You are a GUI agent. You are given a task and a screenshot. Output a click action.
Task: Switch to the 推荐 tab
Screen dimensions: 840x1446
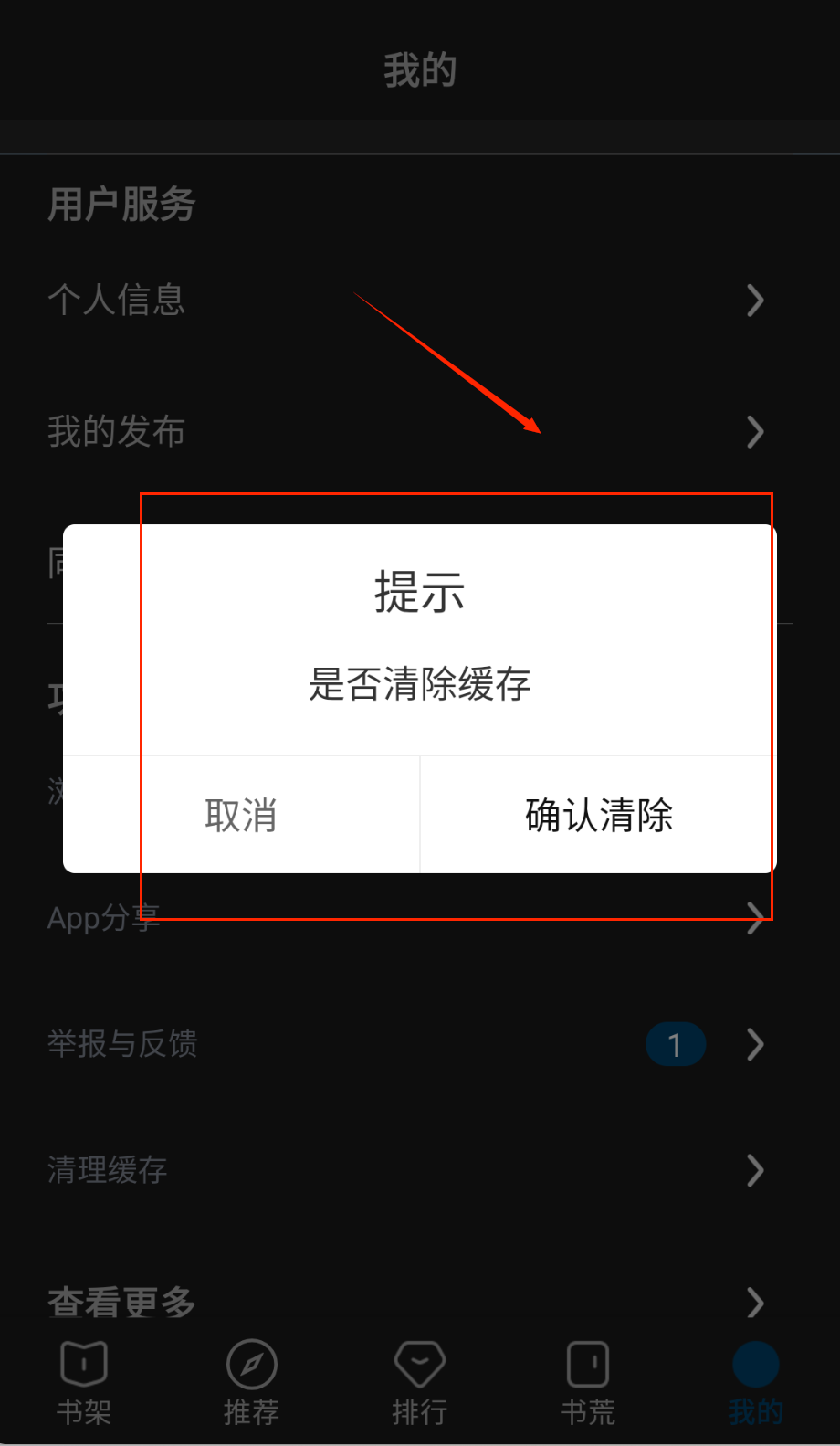(252, 1382)
